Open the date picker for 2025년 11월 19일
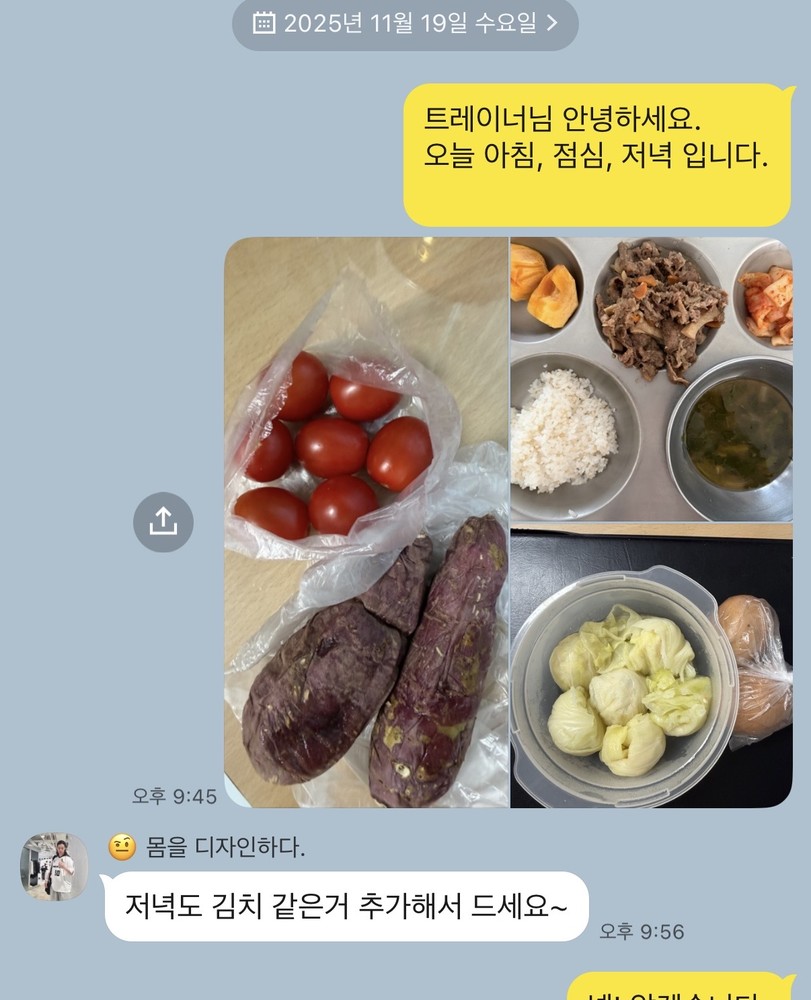 pyautogui.click(x=405, y=24)
